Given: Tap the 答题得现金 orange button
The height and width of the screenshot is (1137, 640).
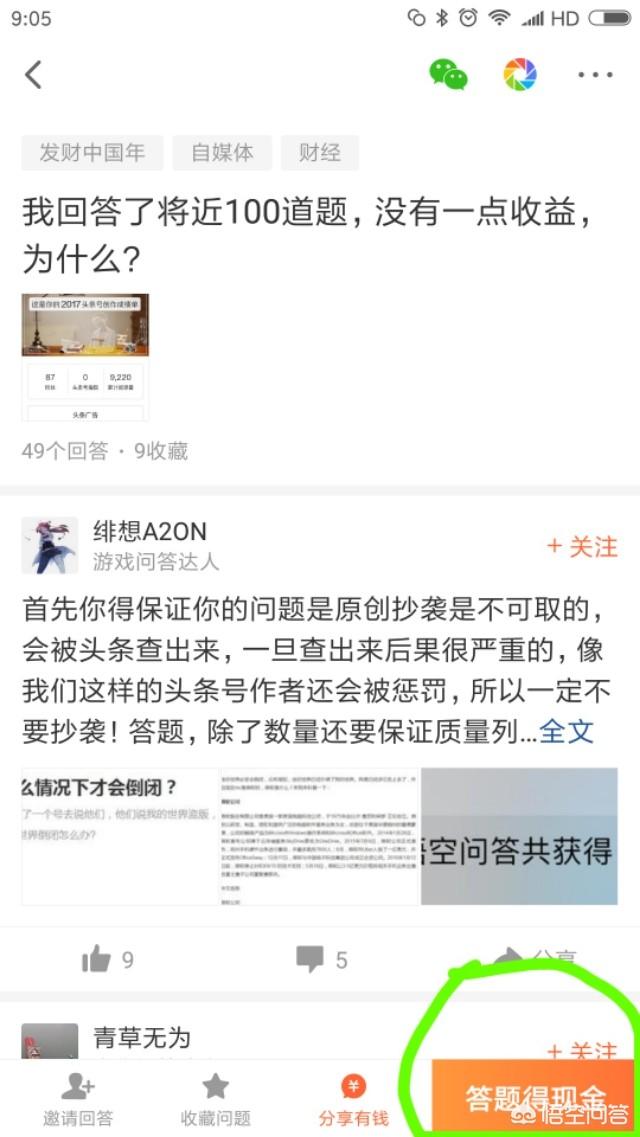Looking at the screenshot, I should (535, 1098).
